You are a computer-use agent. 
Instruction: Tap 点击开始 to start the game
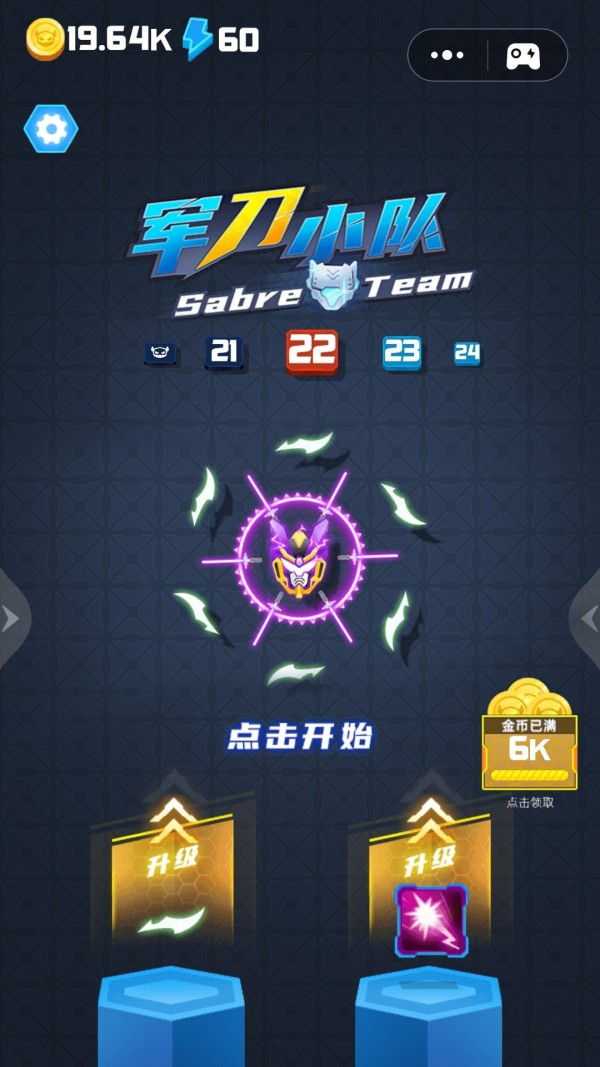pyautogui.click(x=299, y=737)
